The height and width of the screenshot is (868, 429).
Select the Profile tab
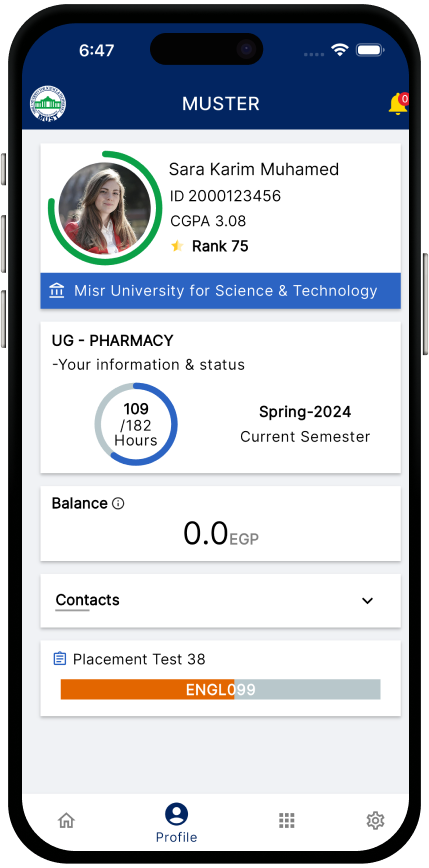177,823
